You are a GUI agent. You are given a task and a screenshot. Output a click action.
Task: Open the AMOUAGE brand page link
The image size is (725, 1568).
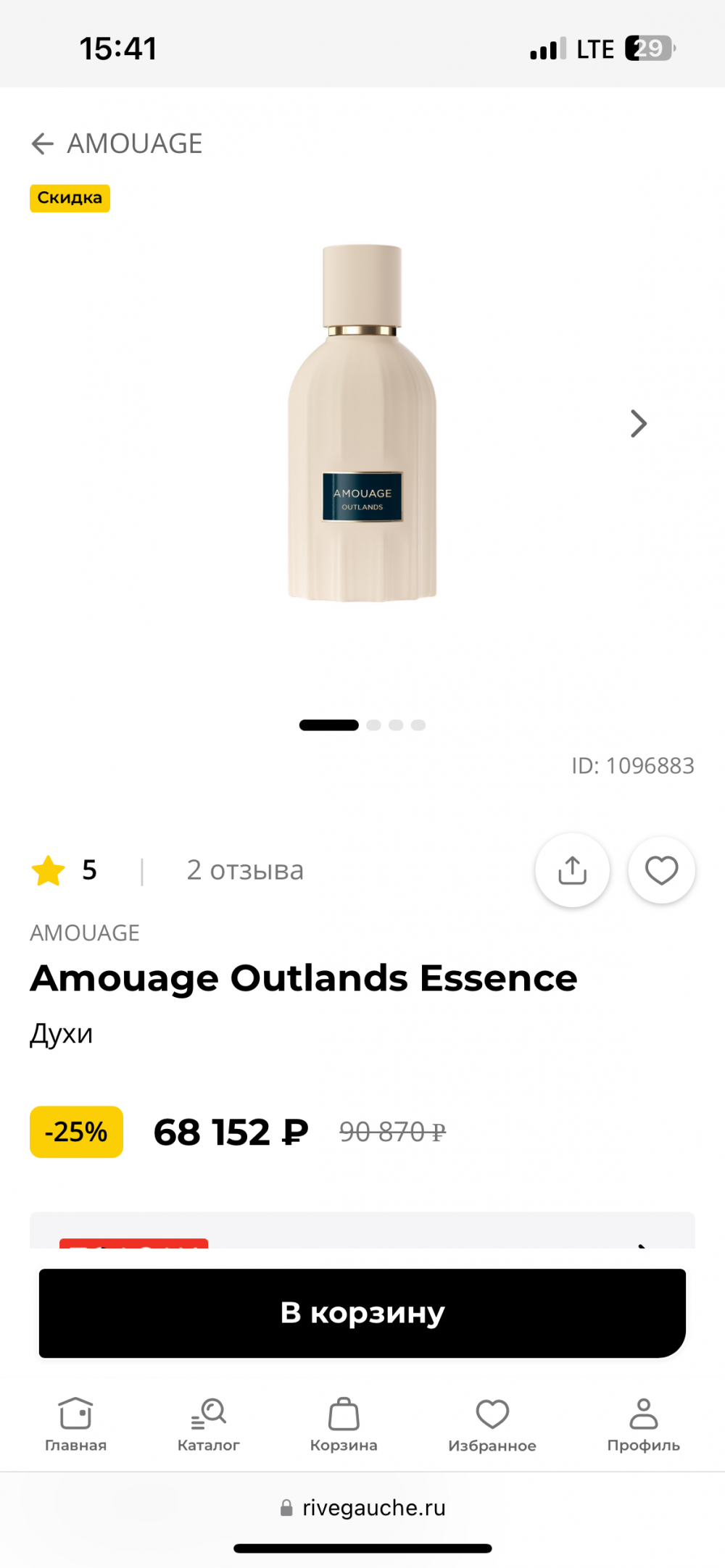(84, 933)
